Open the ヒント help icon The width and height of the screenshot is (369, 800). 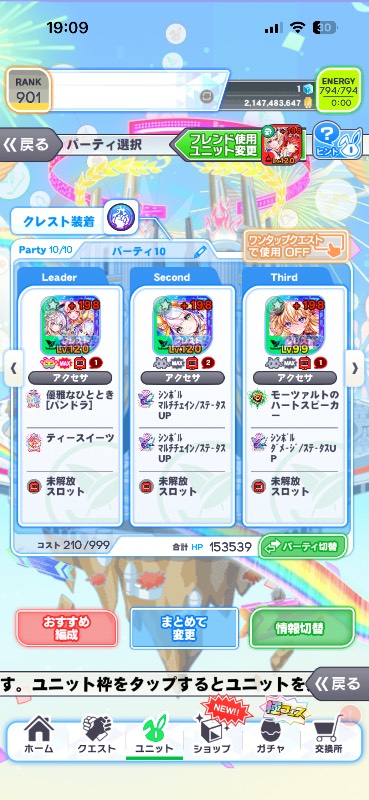(x=337, y=140)
